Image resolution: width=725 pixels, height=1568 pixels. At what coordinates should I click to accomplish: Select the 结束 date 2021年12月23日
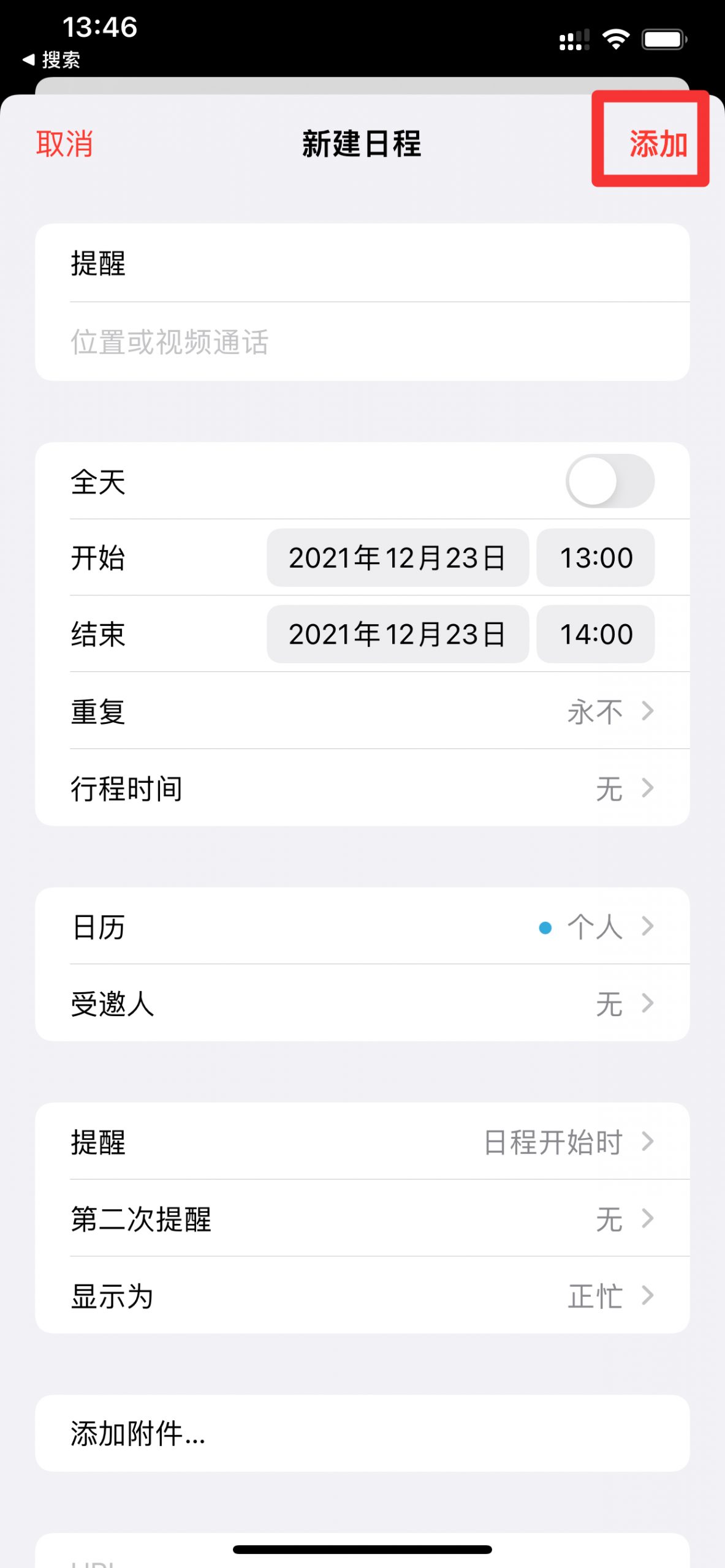[398, 634]
